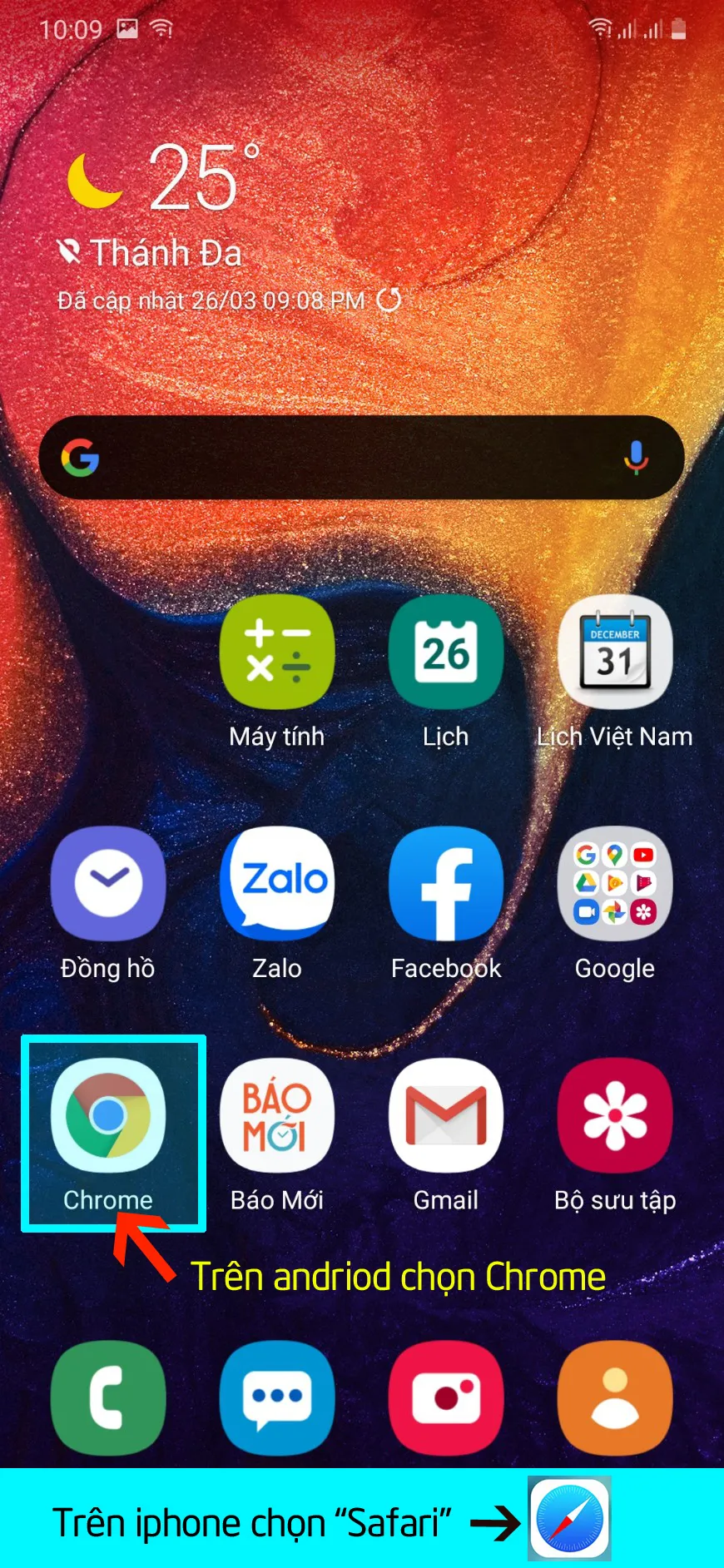Open the Google apps folder
This screenshot has width=724, height=1568.
pos(615,883)
